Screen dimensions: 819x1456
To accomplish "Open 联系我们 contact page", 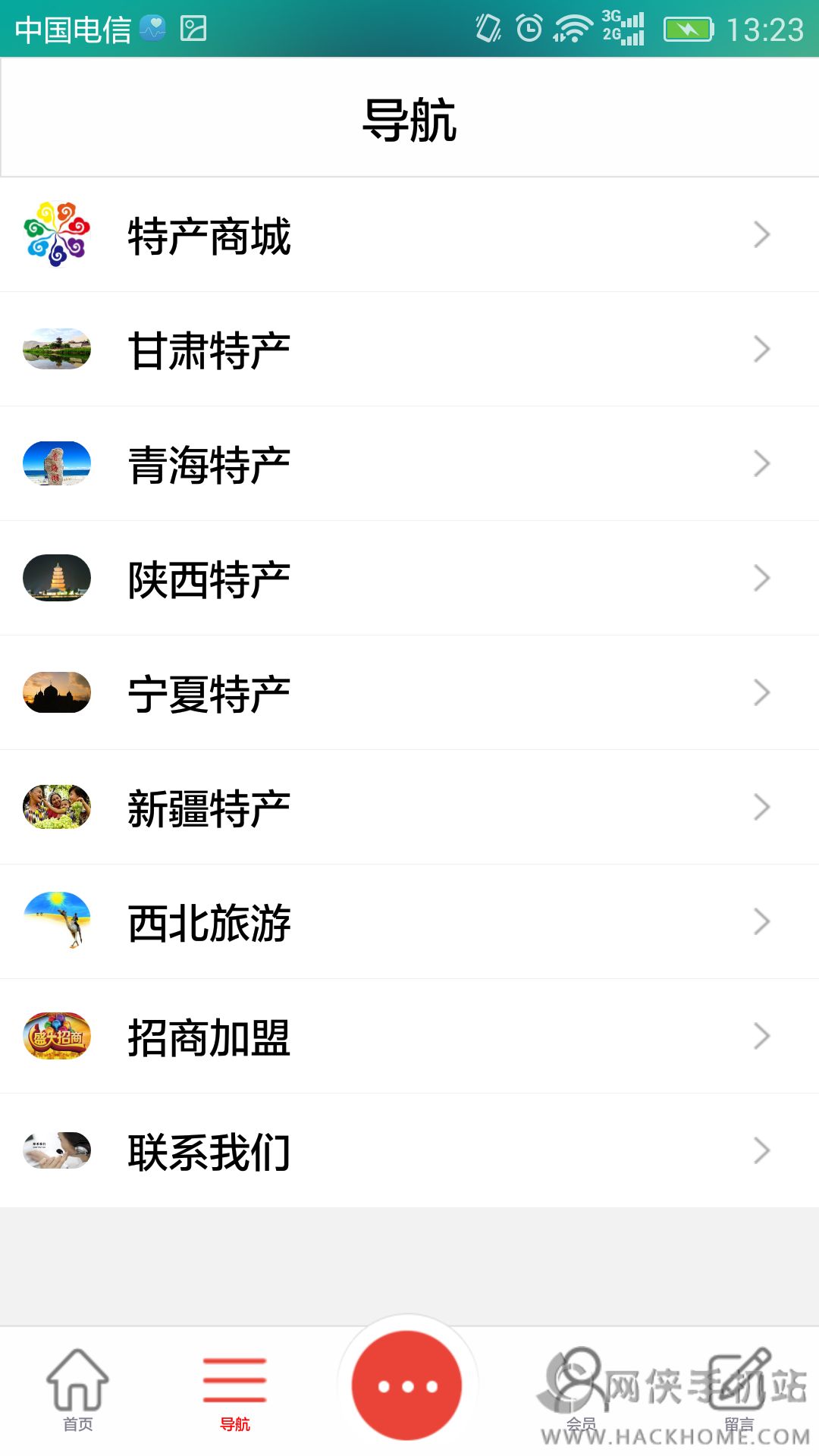I will pyautogui.click(x=409, y=1151).
